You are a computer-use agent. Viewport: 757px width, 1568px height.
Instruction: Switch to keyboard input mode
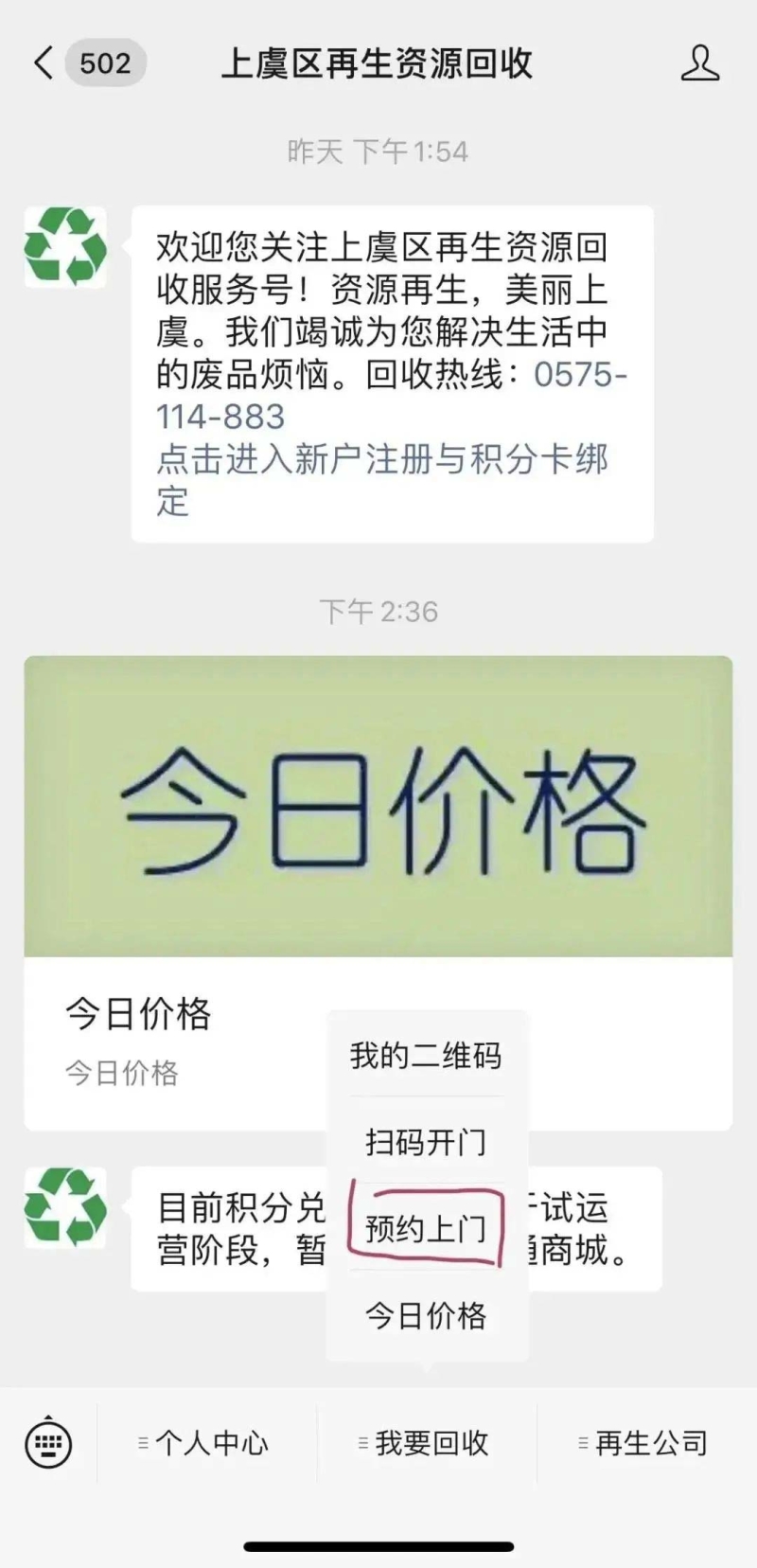47,1443
